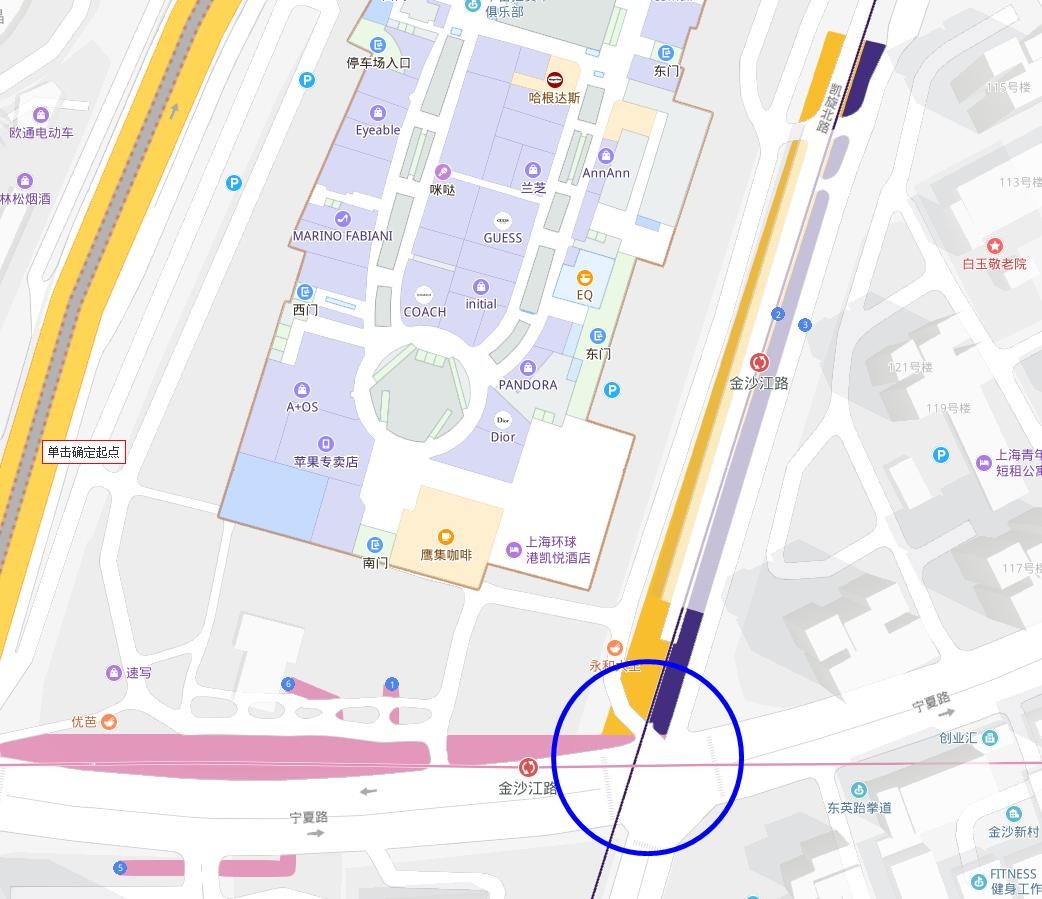Open the Eyeable shop marker
1042x899 pixels.
tap(378, 113)
